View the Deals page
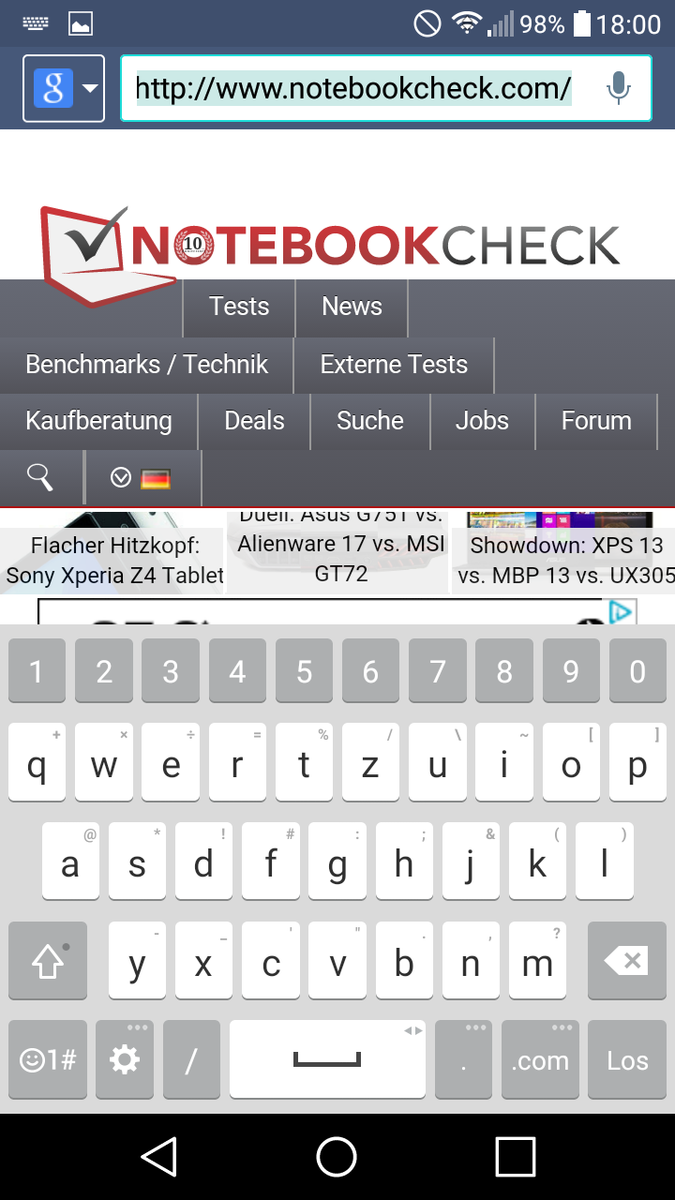675x1200 pixels. point(254,421)
